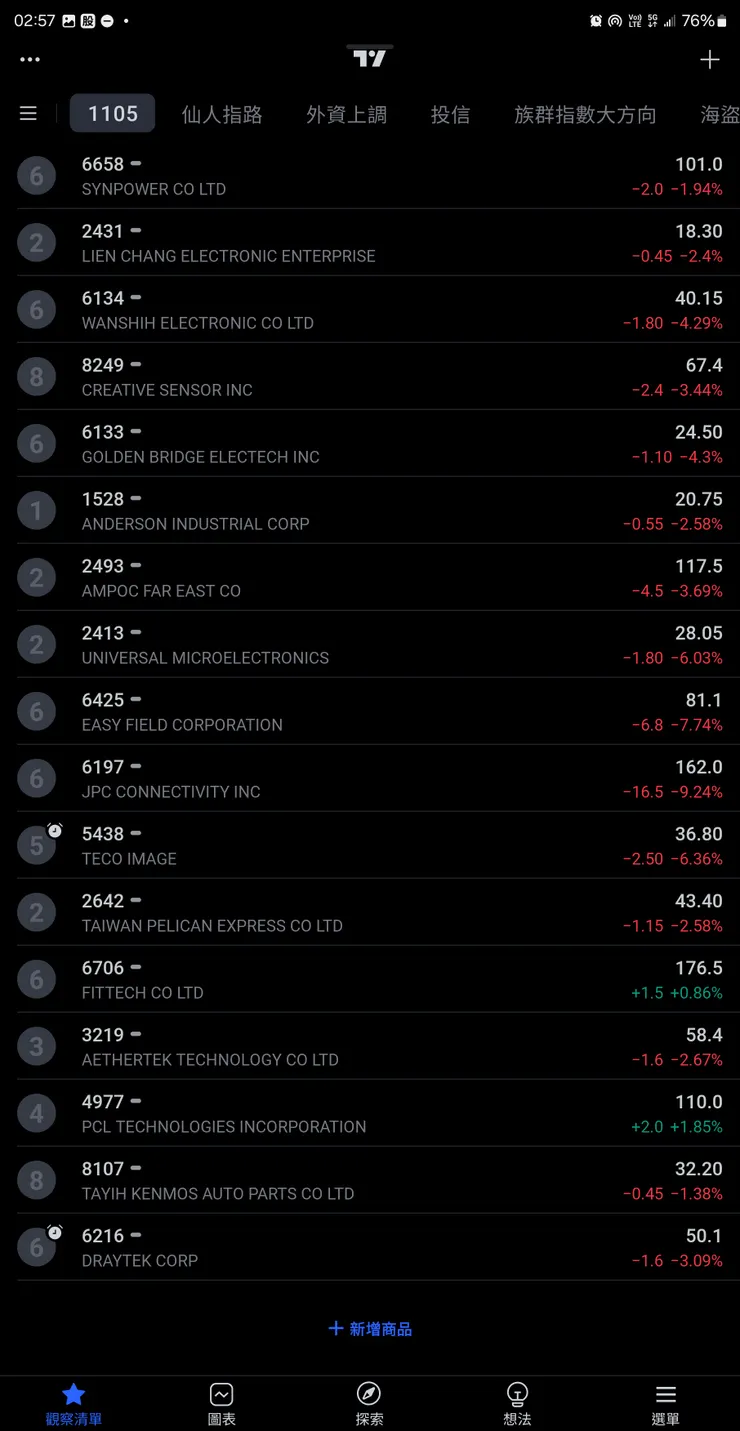740x1431 pixels.
Task: Tap the three-dot overflow icon top left
Action: [x=30, y=59]
